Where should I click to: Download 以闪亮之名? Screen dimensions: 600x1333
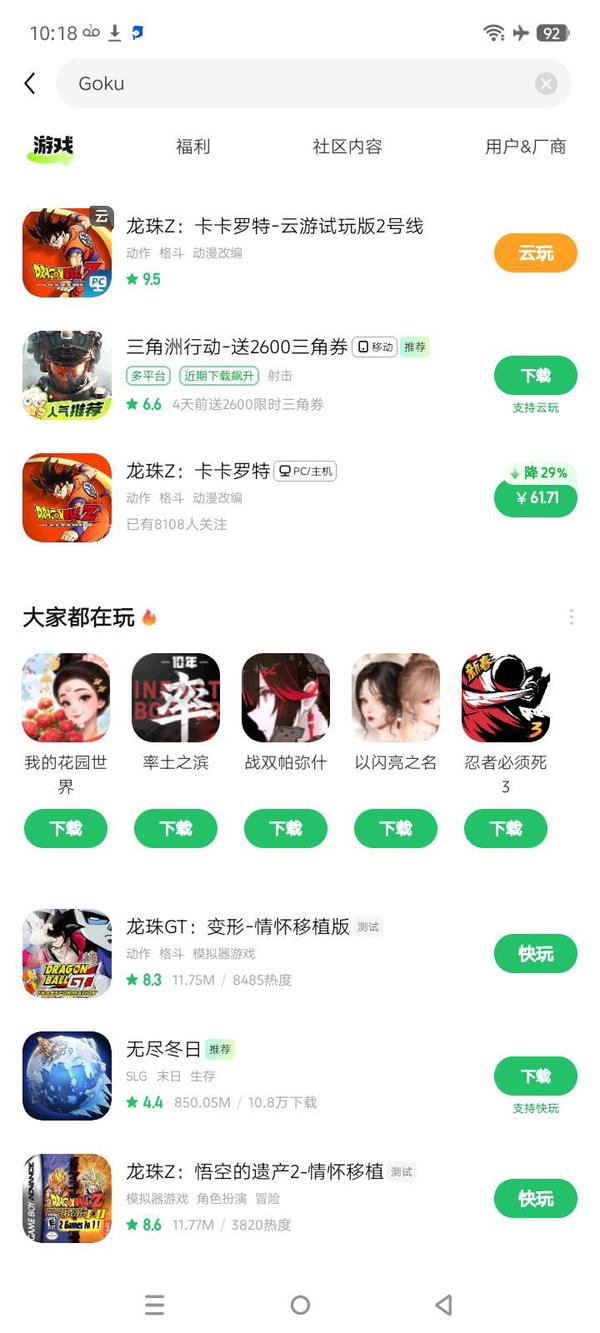(x=396, y=828)
